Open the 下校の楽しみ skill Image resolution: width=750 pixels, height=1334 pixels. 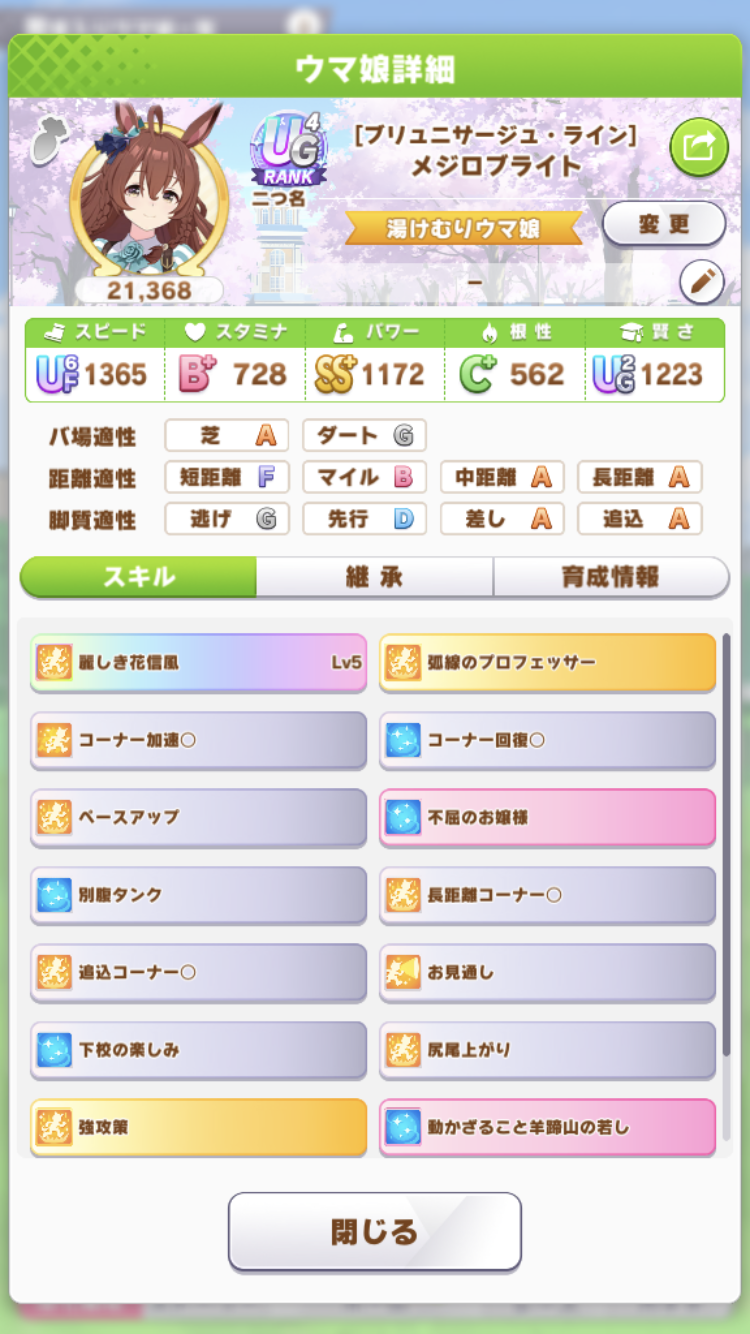(198, 1050)
